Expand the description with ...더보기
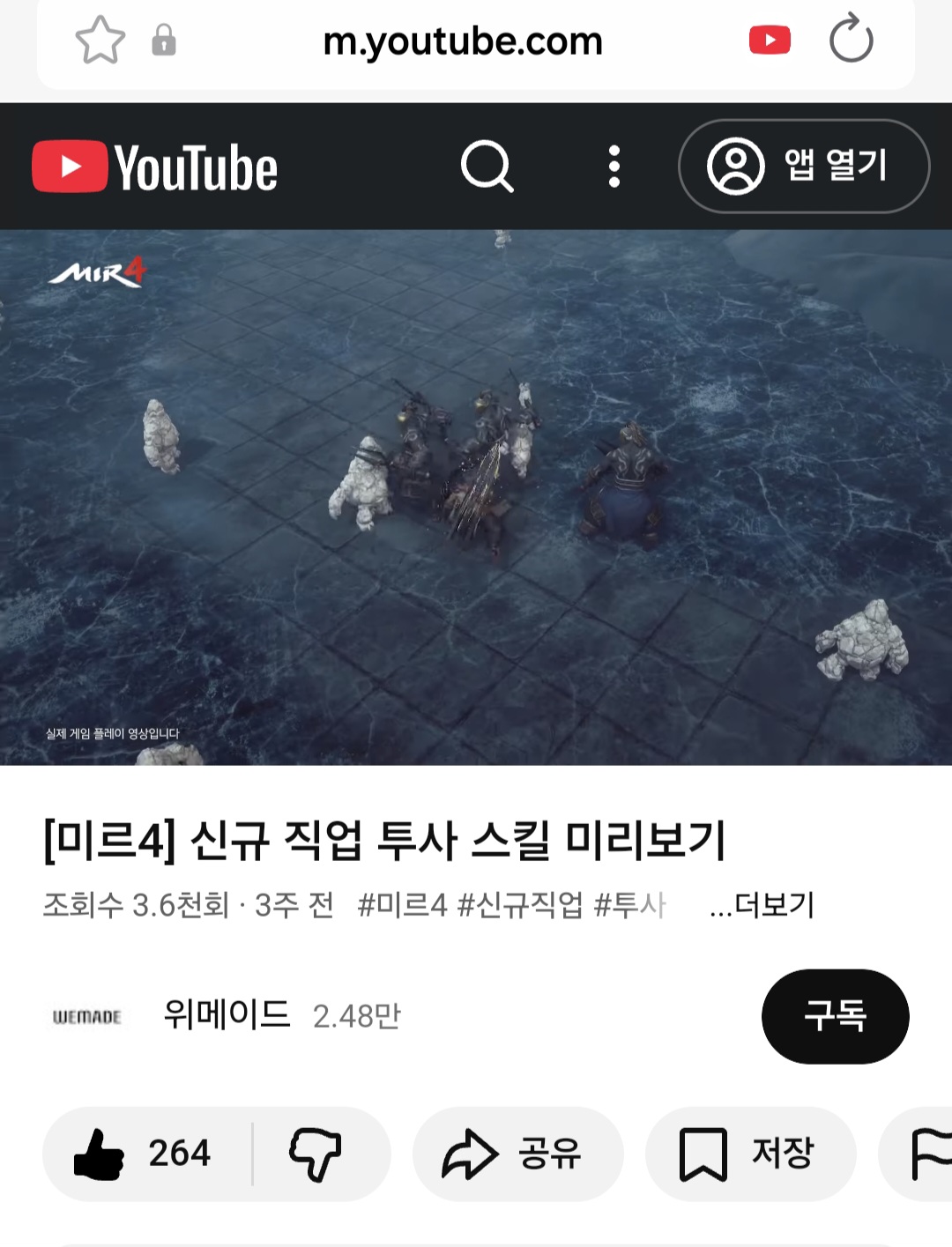 pyautogui.click(x=762, y=905)
